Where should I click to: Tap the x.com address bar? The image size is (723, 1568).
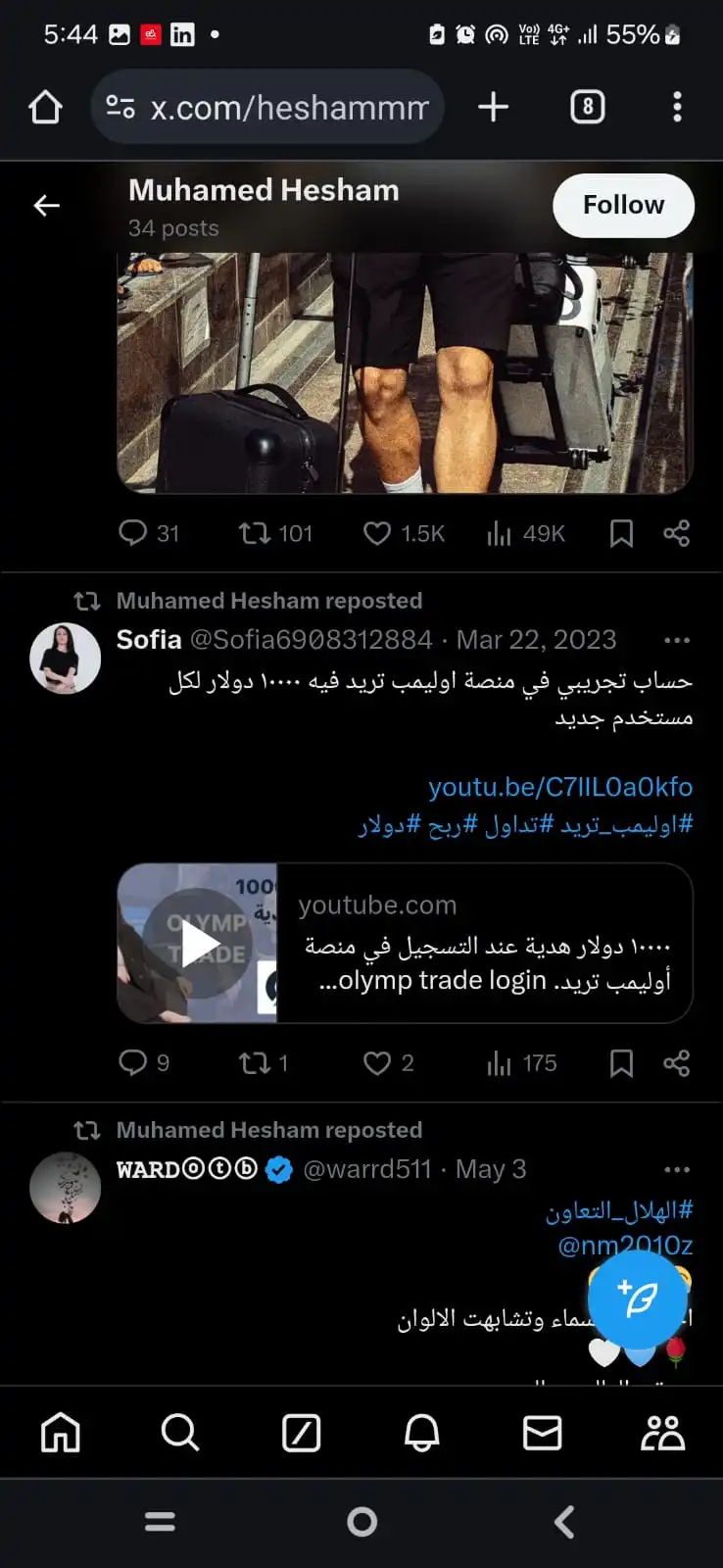(267, 107)
